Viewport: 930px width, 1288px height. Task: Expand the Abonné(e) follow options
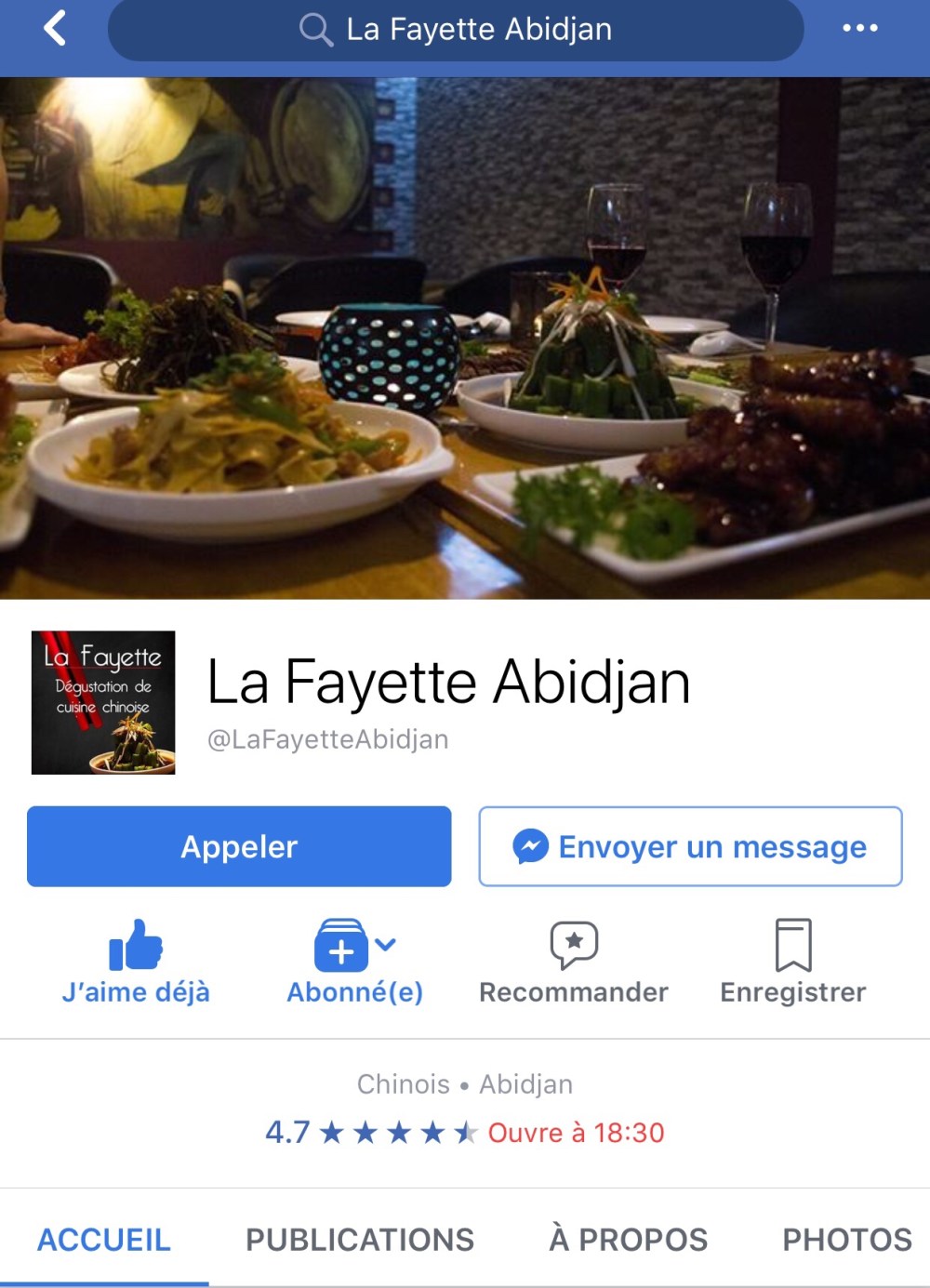(354, 962)
